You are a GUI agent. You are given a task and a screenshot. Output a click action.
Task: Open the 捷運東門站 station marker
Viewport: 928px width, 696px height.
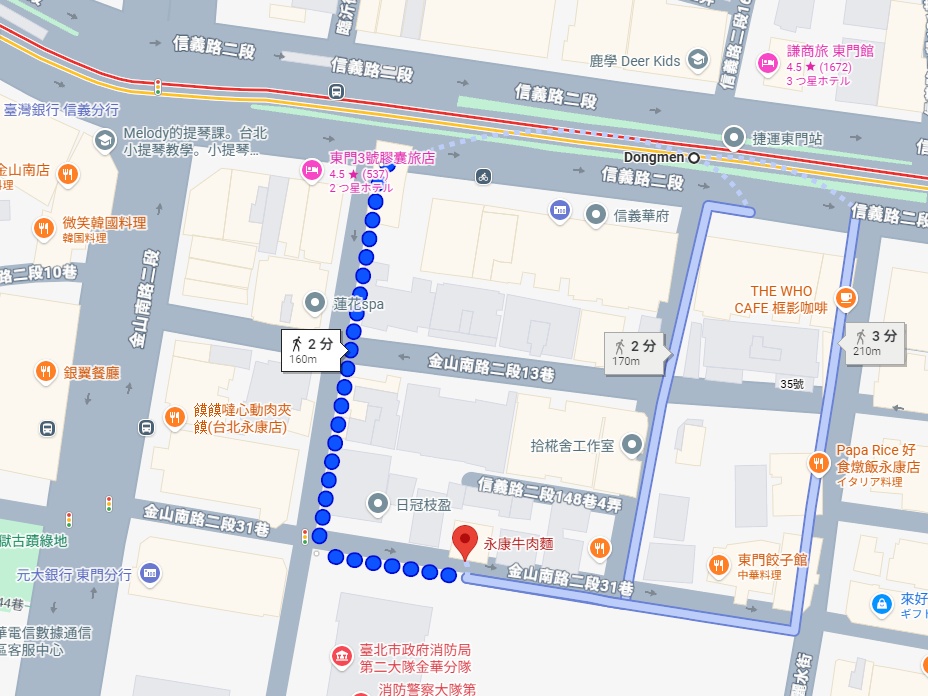click(734, 136)
